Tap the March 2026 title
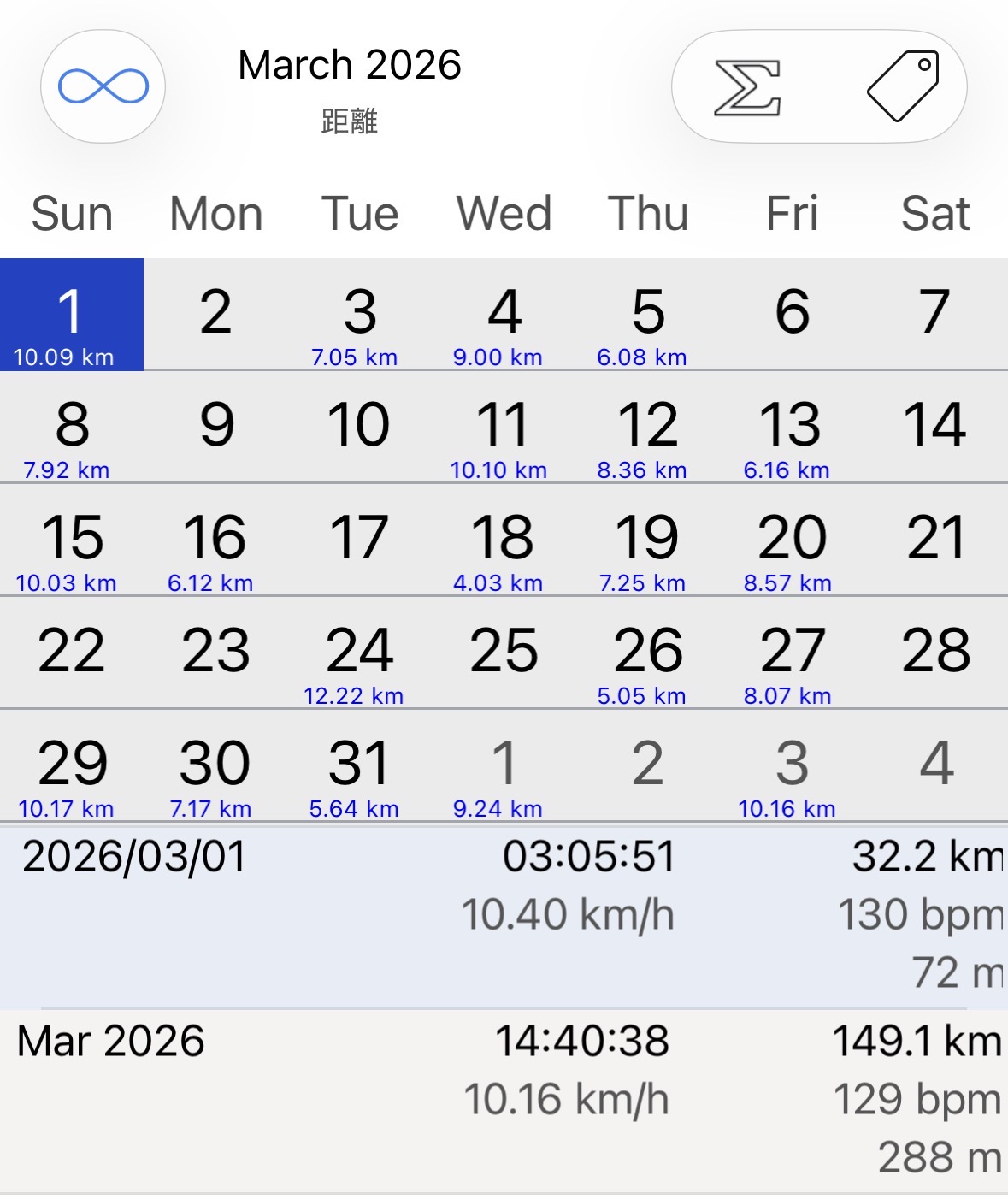The image size is (1008, 1199). click(349, 66)
